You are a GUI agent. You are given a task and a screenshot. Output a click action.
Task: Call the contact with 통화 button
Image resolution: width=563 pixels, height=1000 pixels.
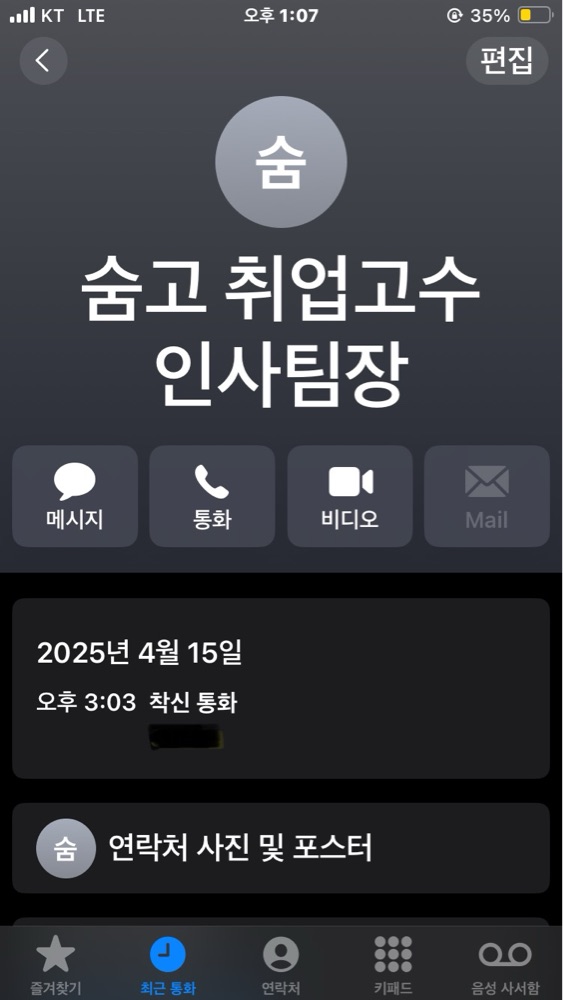pos(212,496)
